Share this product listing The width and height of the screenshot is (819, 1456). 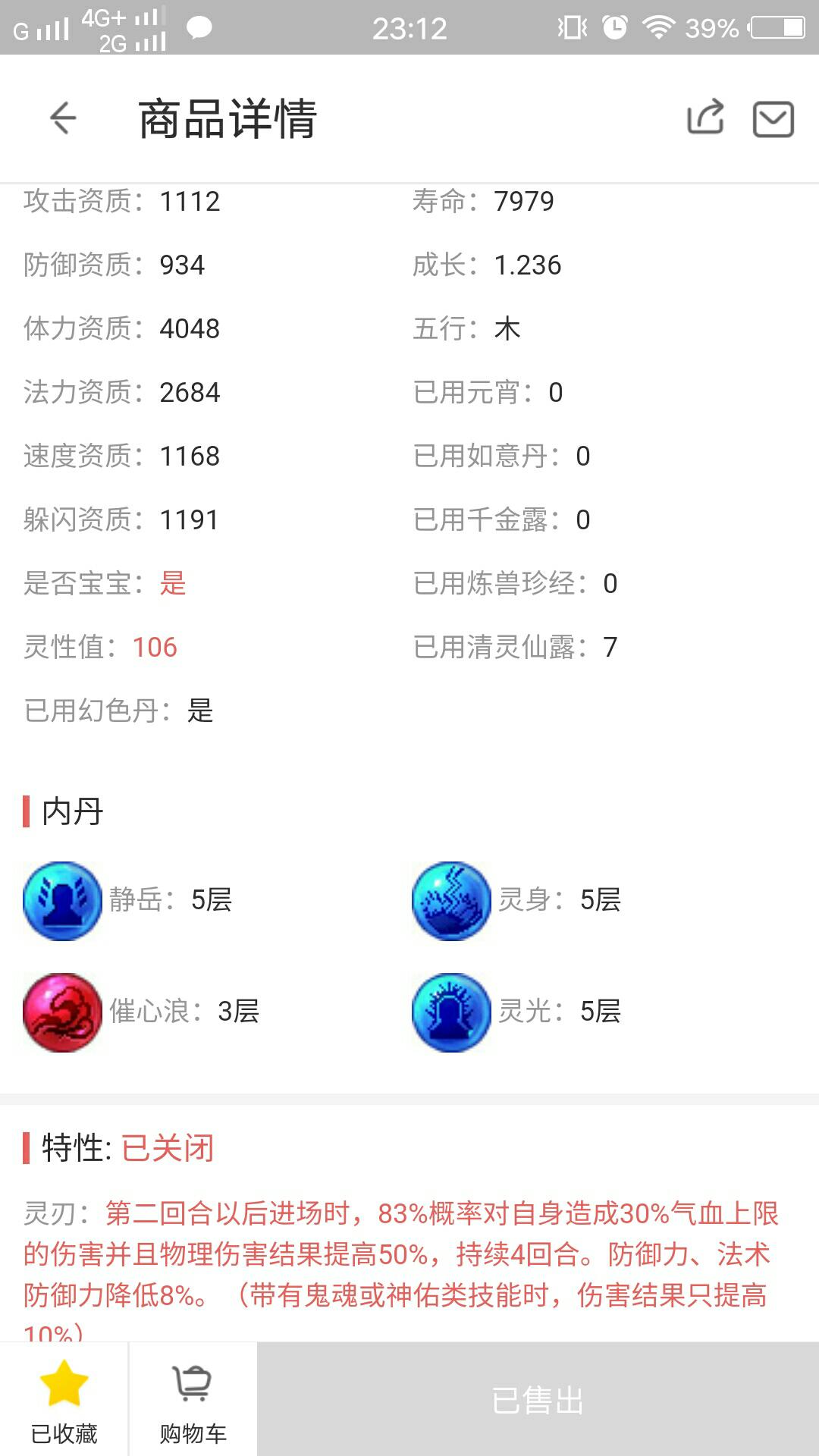705,118
